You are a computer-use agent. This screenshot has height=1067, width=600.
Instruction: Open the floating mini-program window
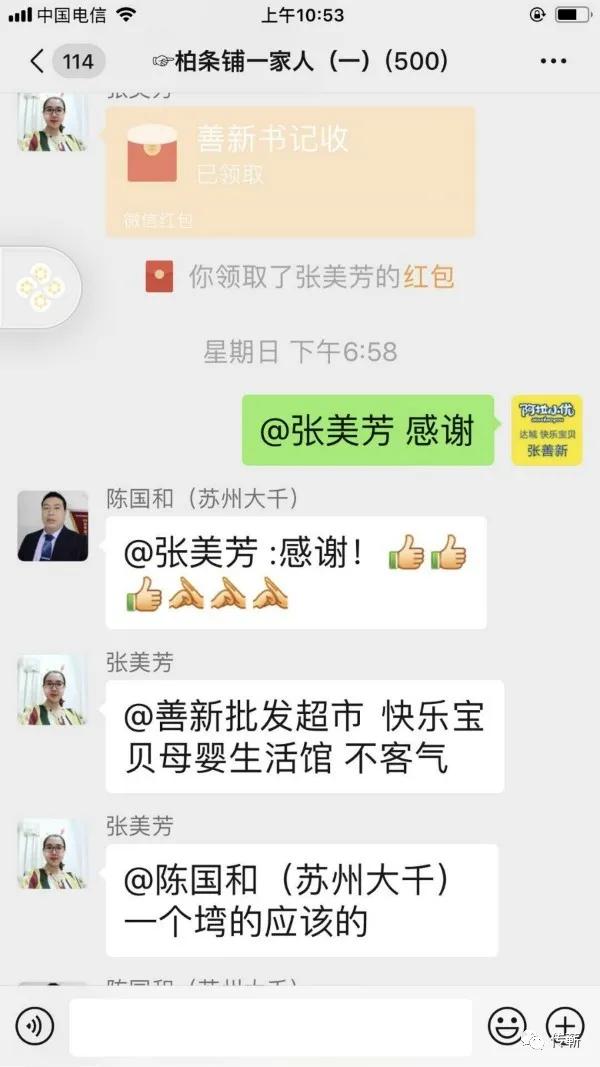[x=38, y=287]
